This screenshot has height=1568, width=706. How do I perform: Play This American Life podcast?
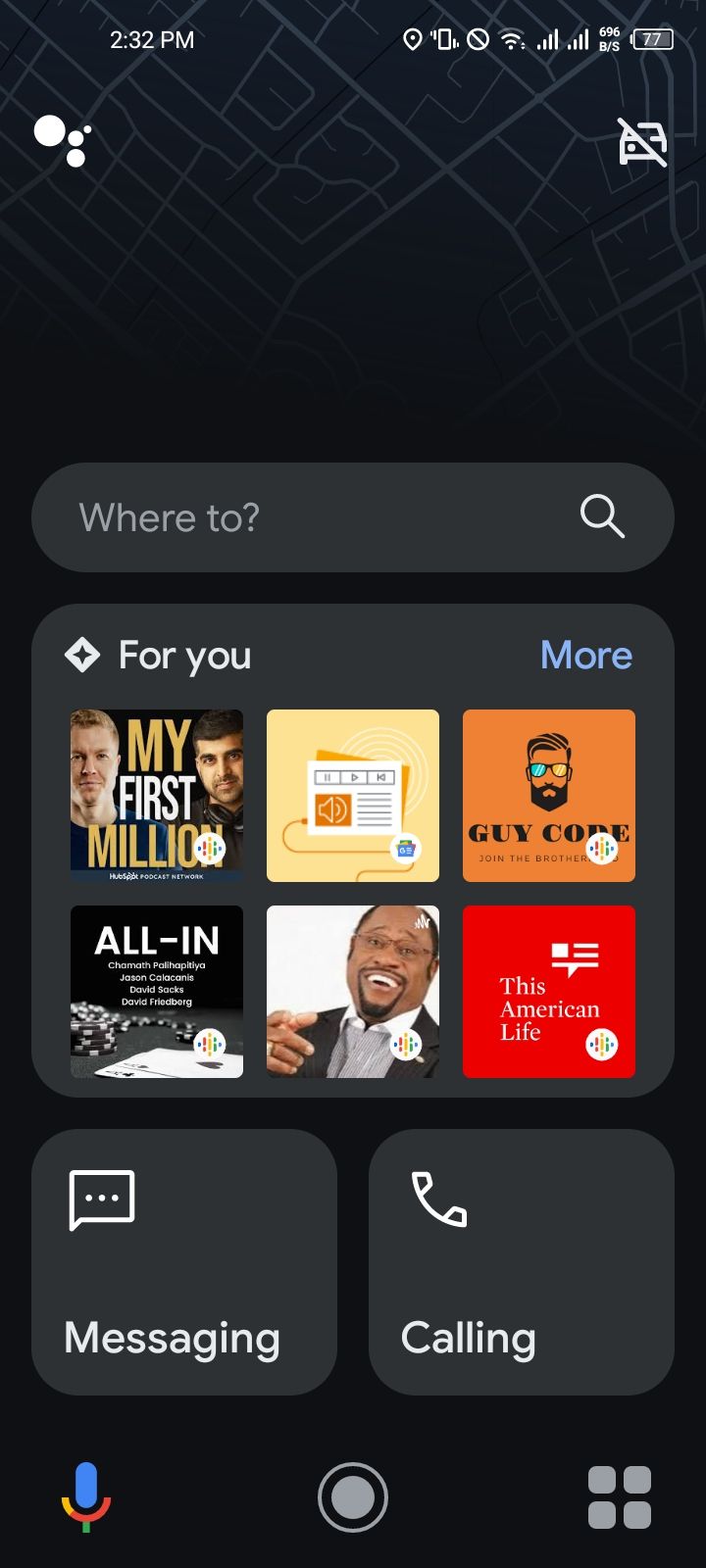549,991
